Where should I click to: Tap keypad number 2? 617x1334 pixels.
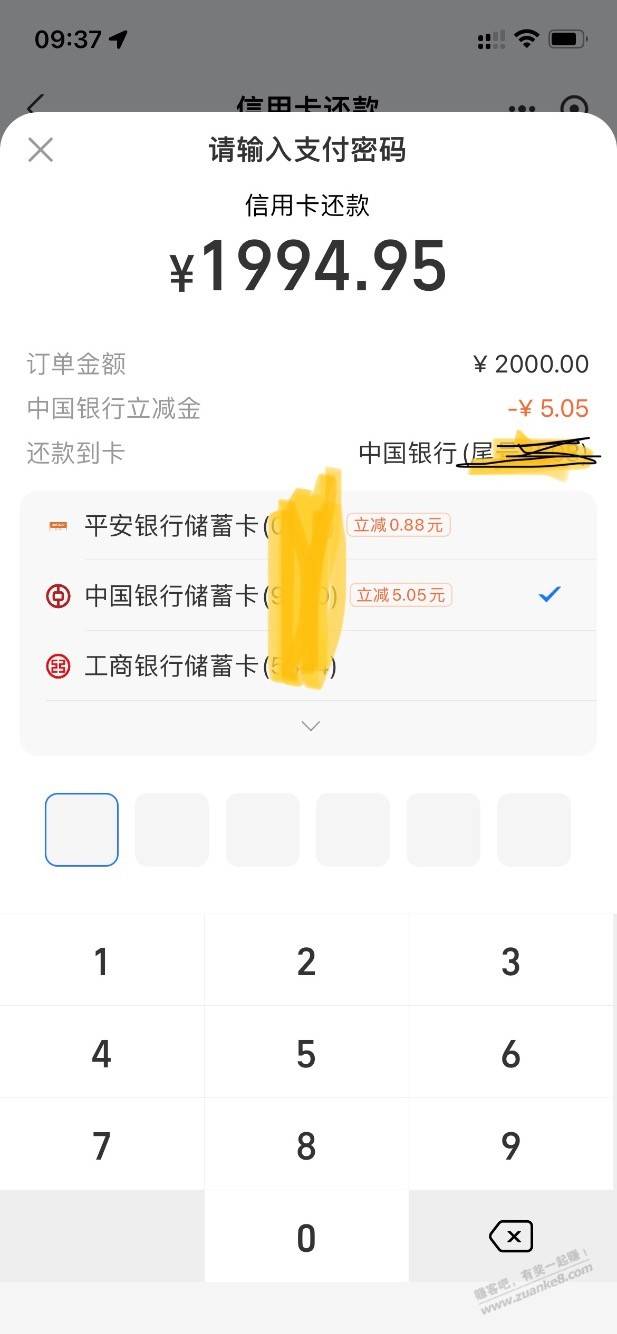pyautogui.click(x=307, y=962)
